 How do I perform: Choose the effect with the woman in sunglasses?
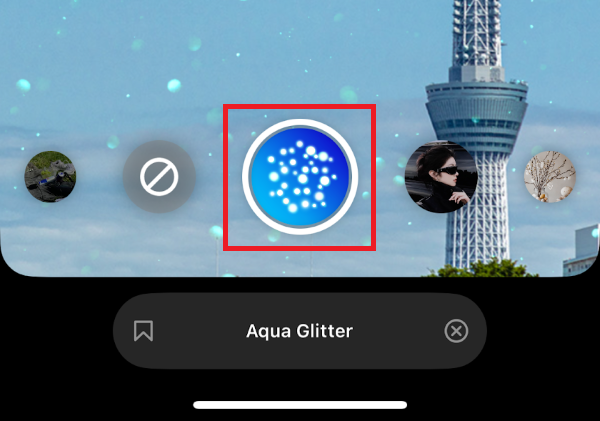(x=442, y=177)
